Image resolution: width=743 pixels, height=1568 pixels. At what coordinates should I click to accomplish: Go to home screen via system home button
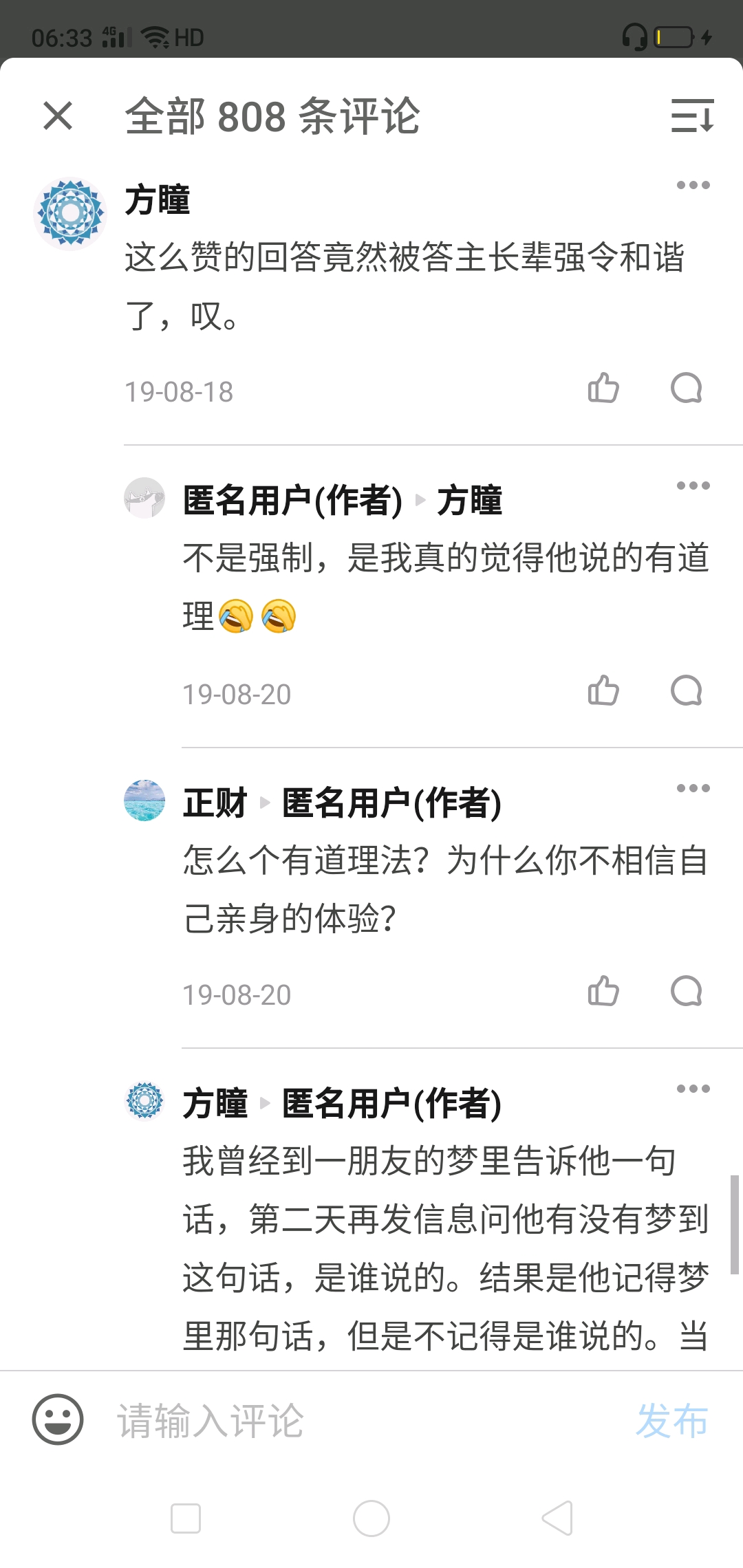[x=371, y=1518]
